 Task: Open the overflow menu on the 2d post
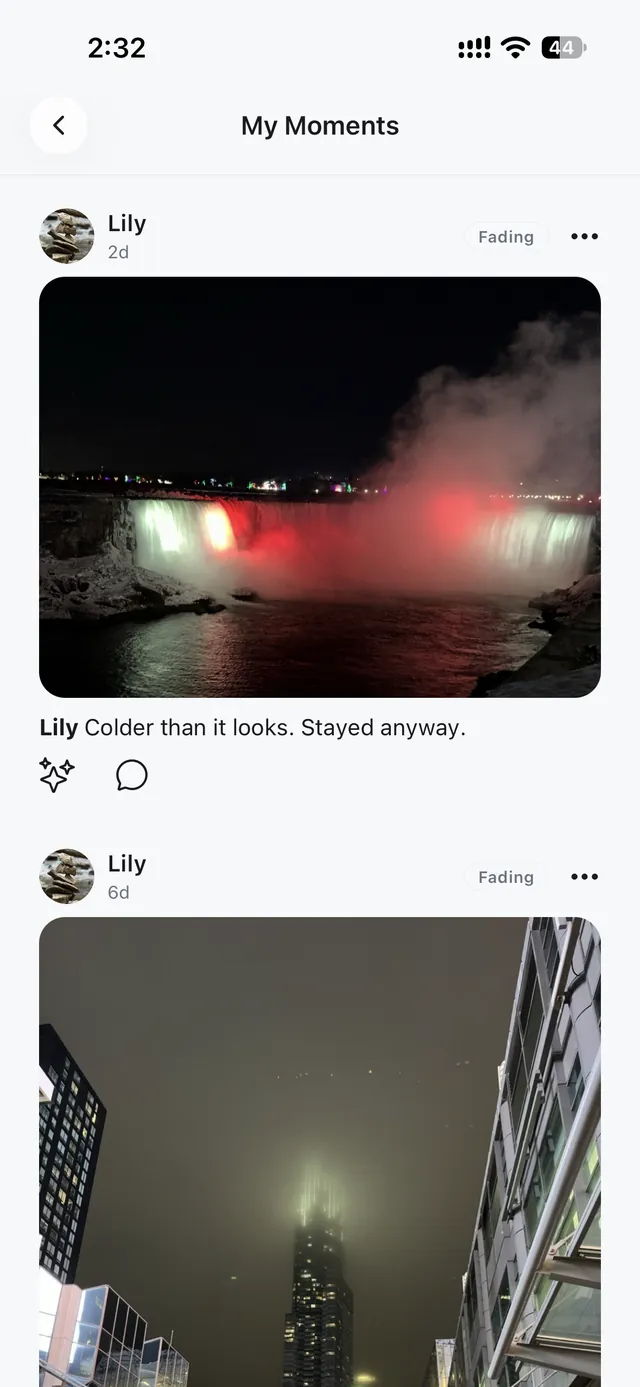[x=584, y=237]
